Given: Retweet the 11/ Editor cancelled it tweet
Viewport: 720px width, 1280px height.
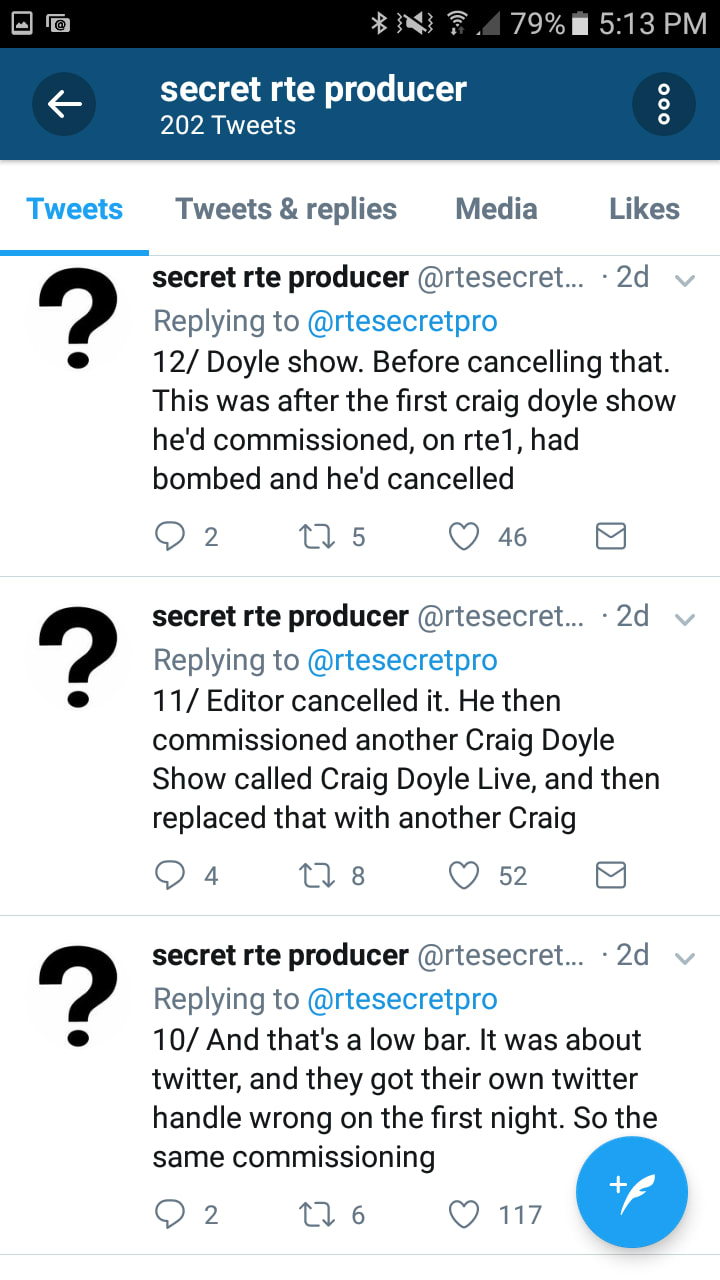Looking at the screenshot, I should (316, 876).
